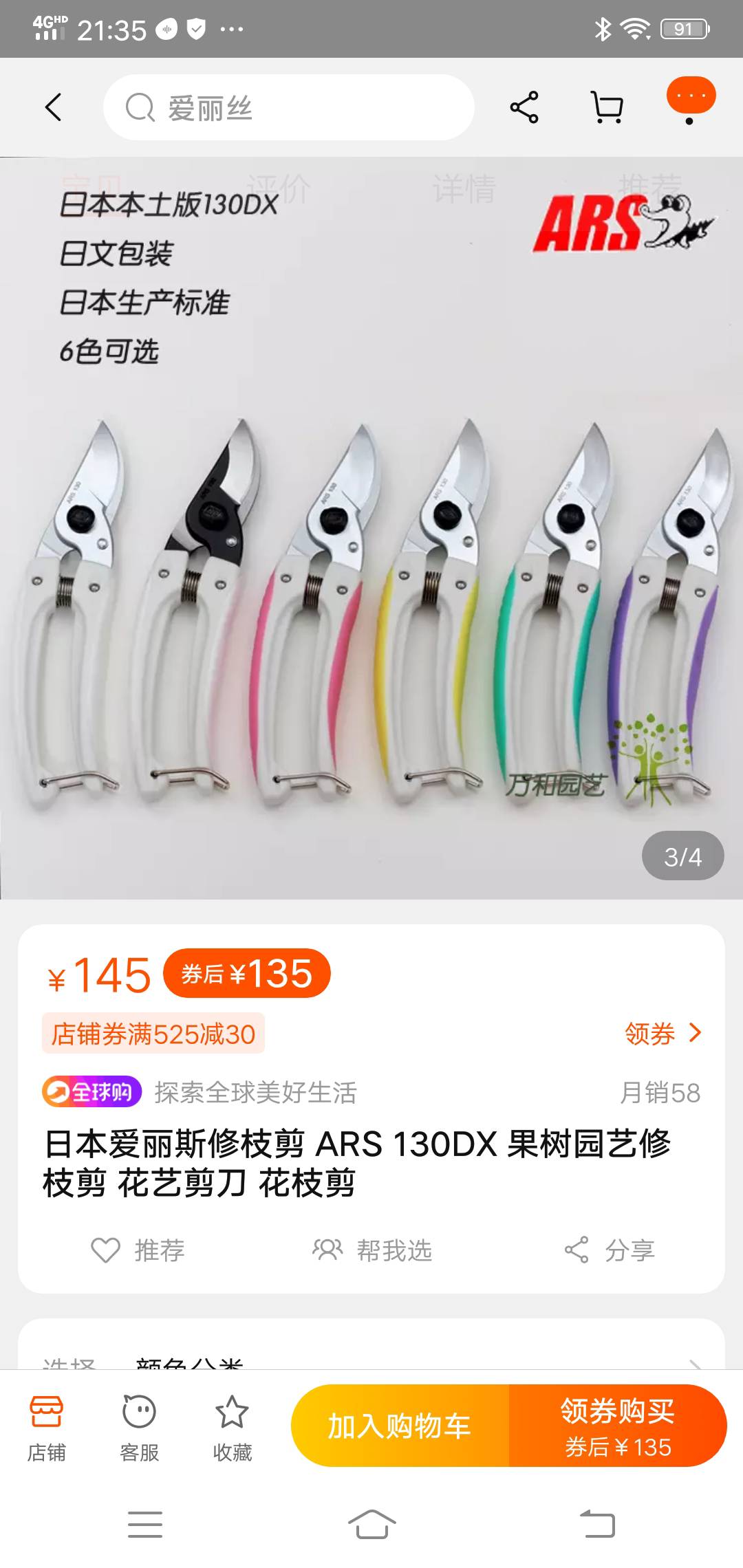The height and width of the screenshot is (1568, 743).
Task: Tap 领券购买 to buy with coupon
Action: (x=618, y=1426)
